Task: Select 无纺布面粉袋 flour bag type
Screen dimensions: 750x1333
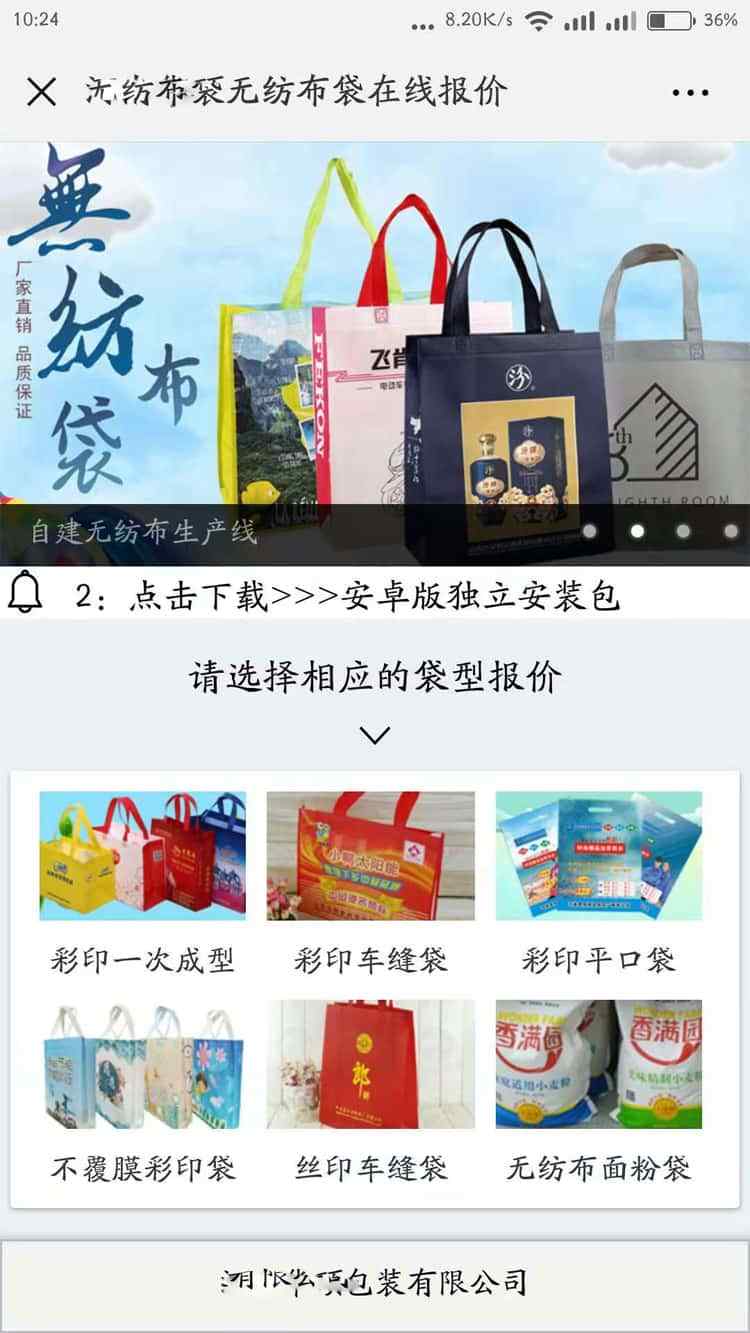Action: 598,1090
